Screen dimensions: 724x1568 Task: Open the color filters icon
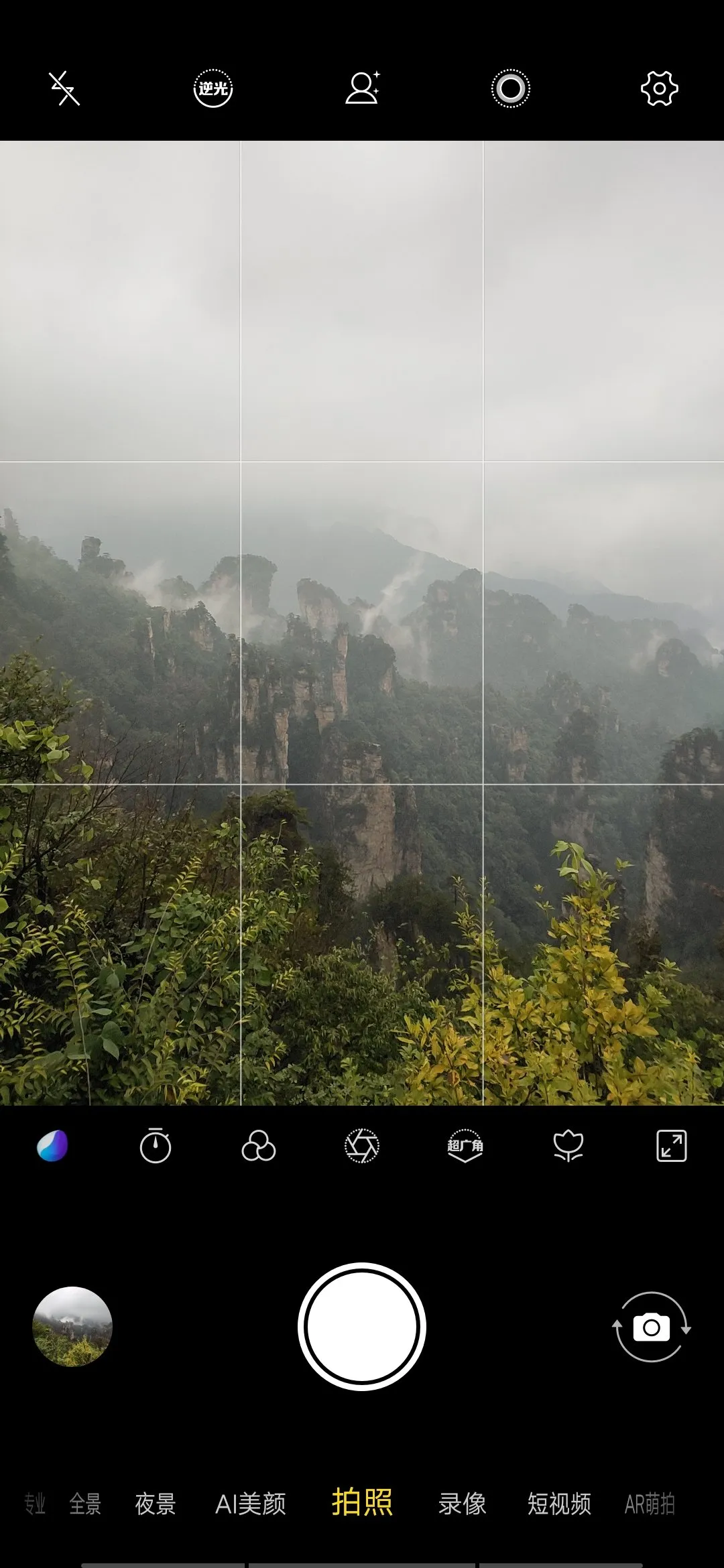pyautogui.click(x=258, y=1146)
